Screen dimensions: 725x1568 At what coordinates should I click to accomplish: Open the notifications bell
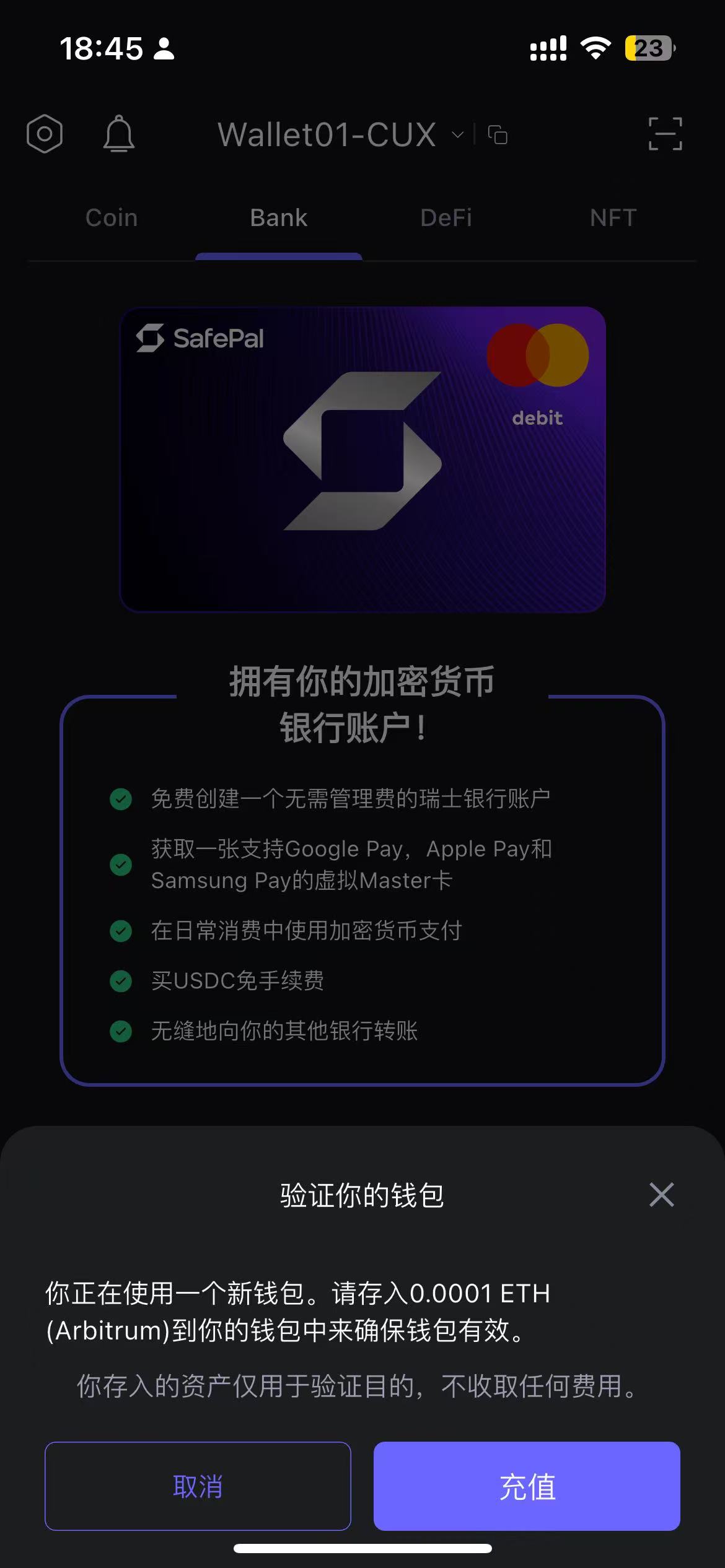[x=118, y=134]
